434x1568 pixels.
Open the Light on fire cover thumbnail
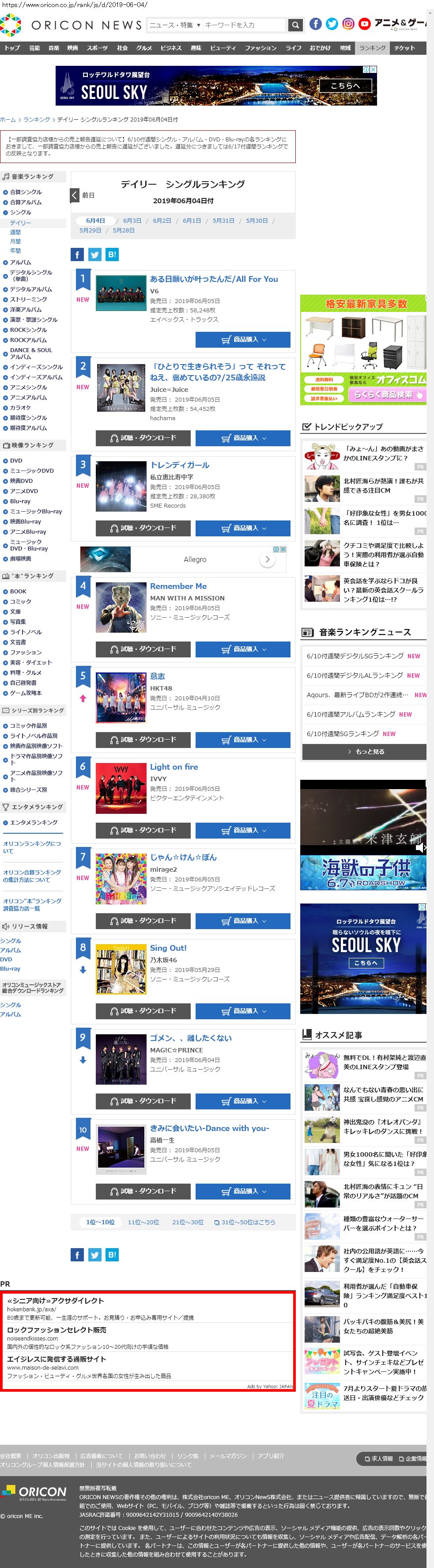pos(121,788)
